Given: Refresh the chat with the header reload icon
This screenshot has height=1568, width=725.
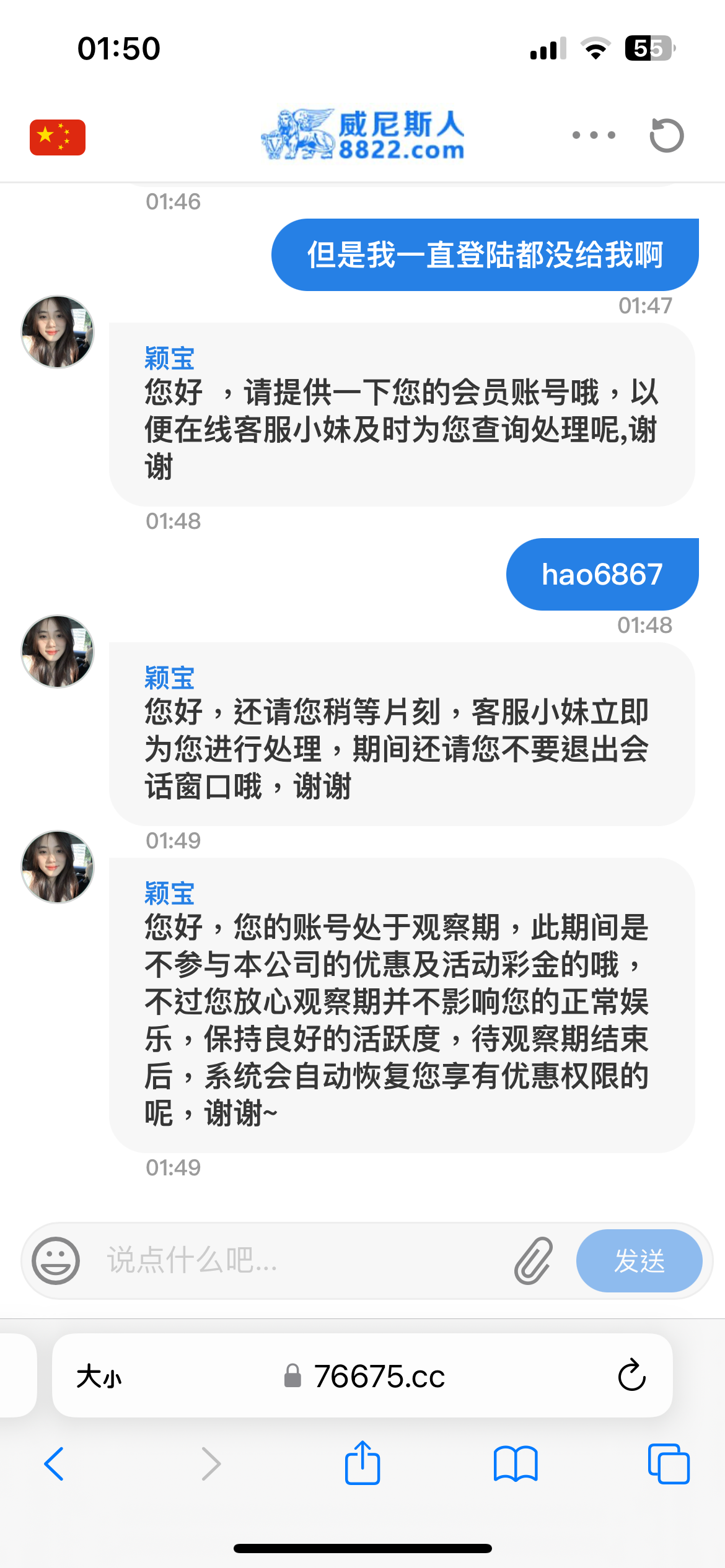Looking at the screenshot, I should pos(667,135).
